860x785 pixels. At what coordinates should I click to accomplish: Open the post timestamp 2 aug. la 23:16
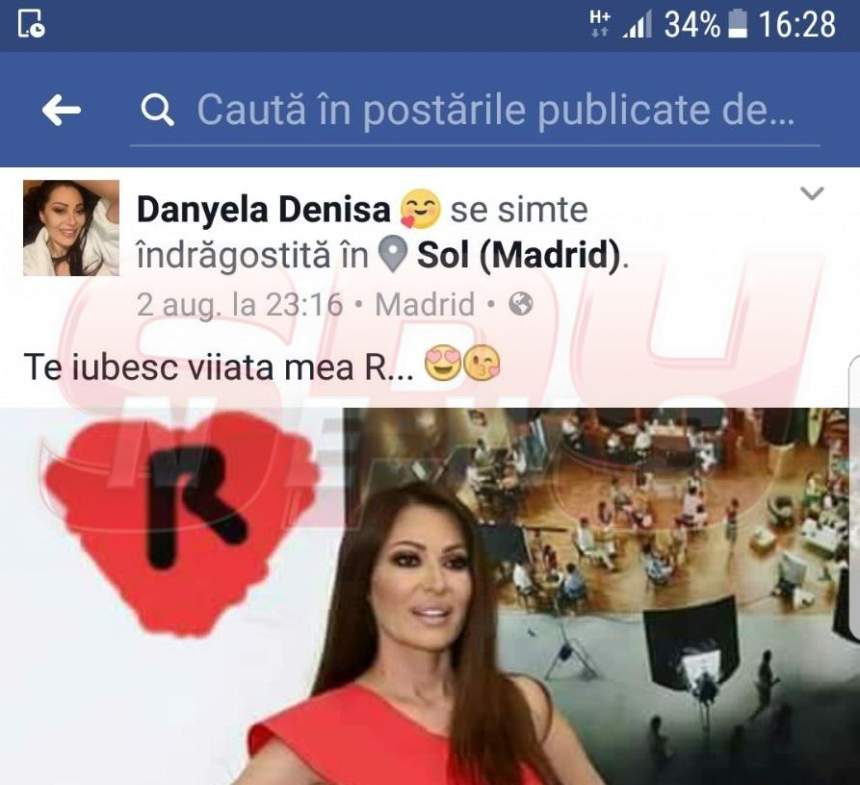click(239, 304)
